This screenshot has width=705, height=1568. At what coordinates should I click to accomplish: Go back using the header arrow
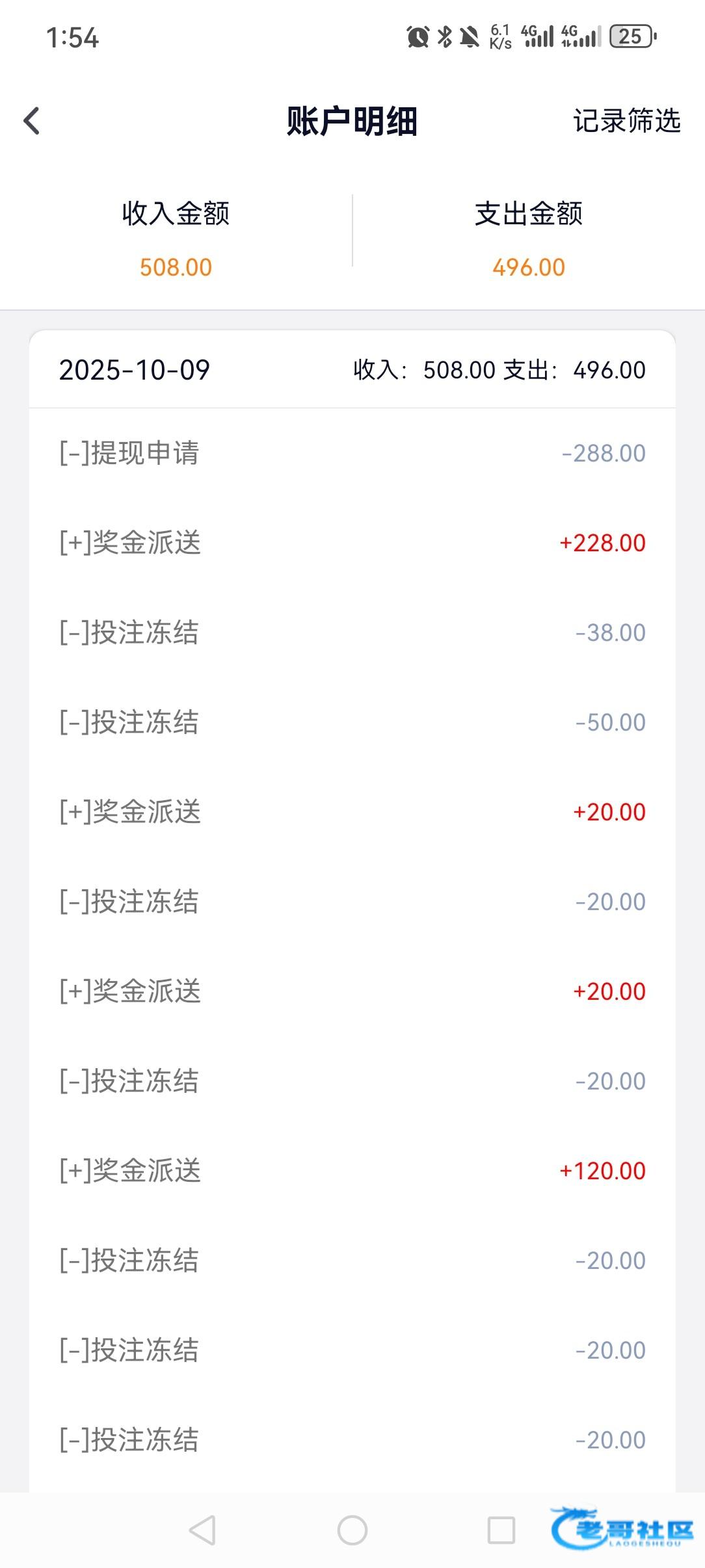tap(32, 121)
